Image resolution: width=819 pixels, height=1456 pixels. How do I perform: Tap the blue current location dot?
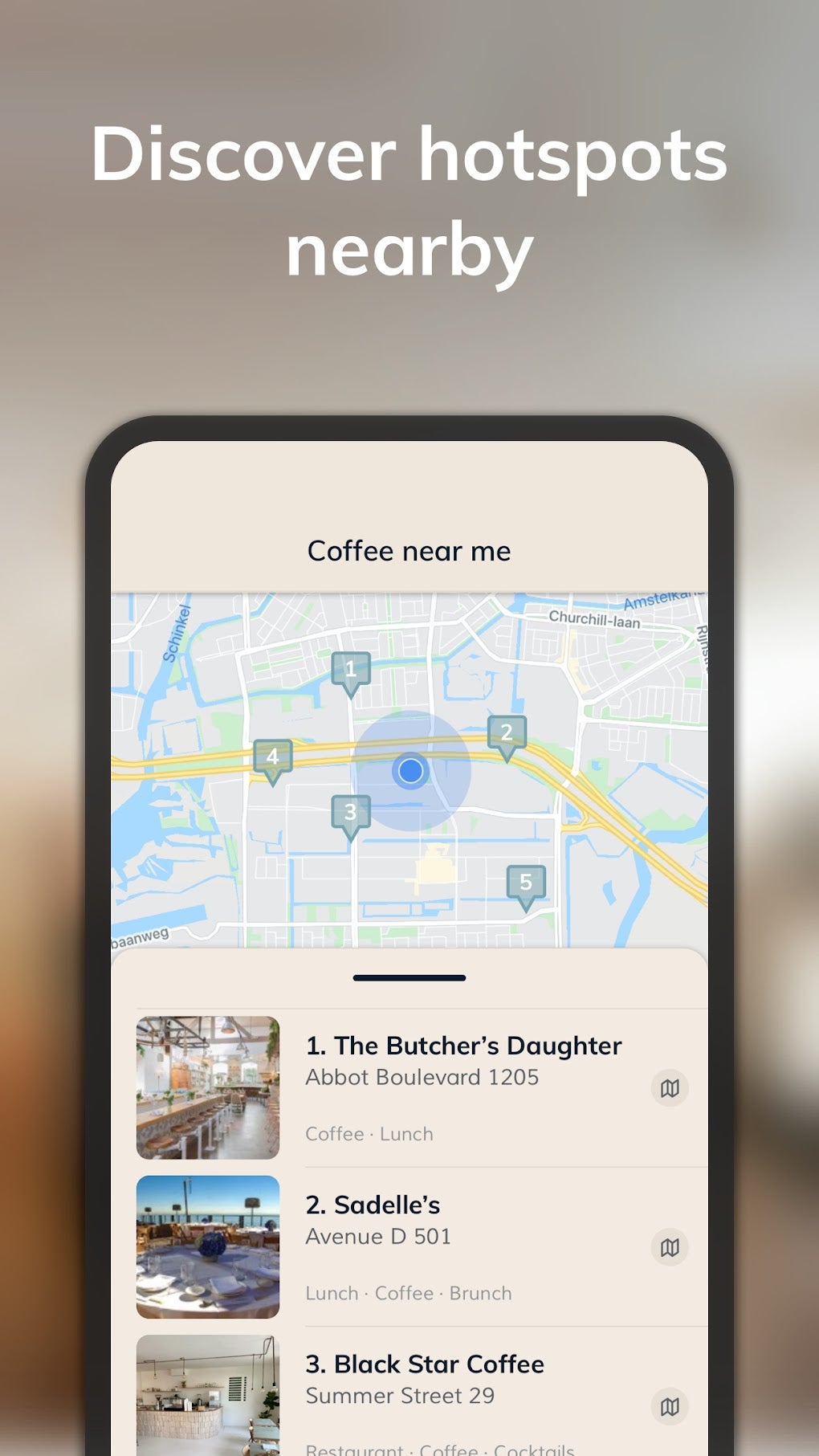click(x=410, y=770)
